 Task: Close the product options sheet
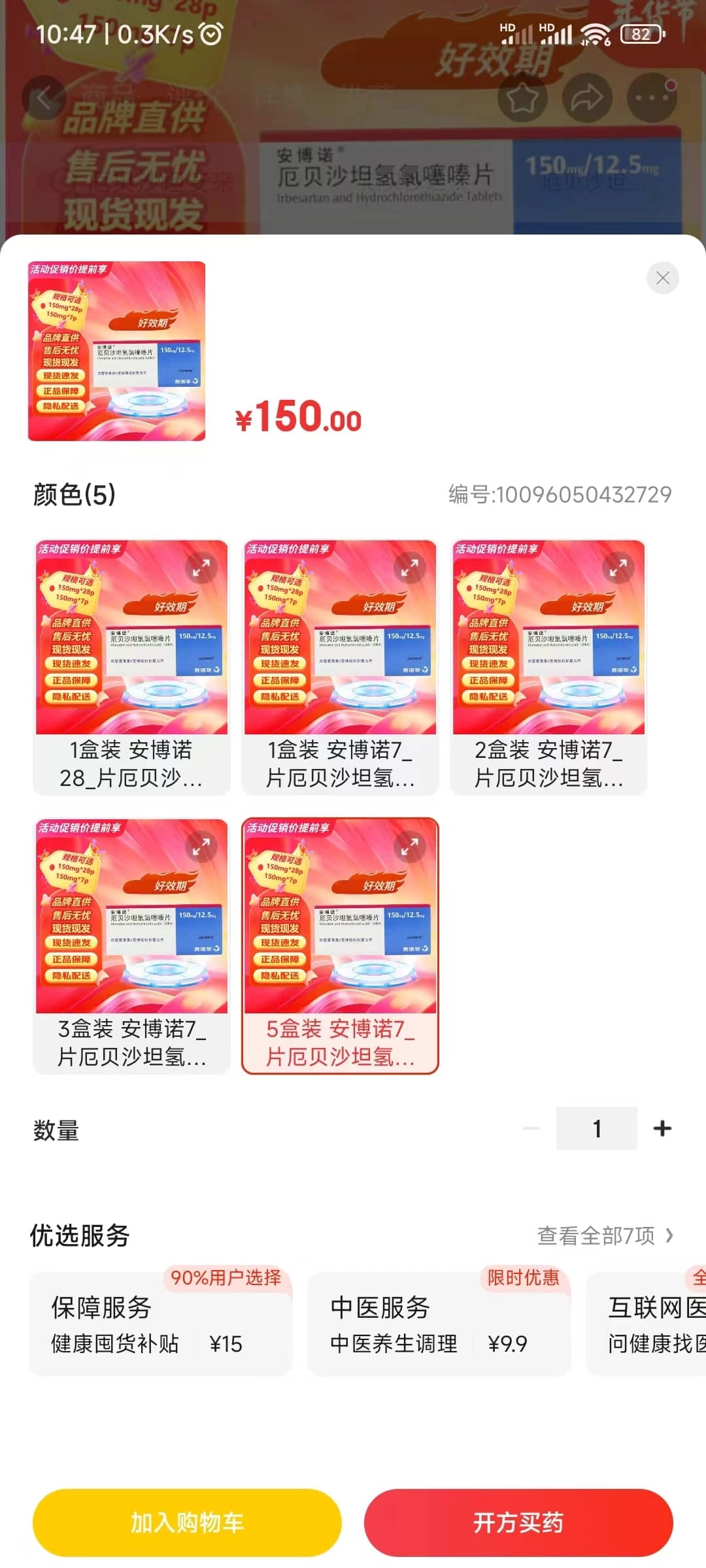coord(662,278)
